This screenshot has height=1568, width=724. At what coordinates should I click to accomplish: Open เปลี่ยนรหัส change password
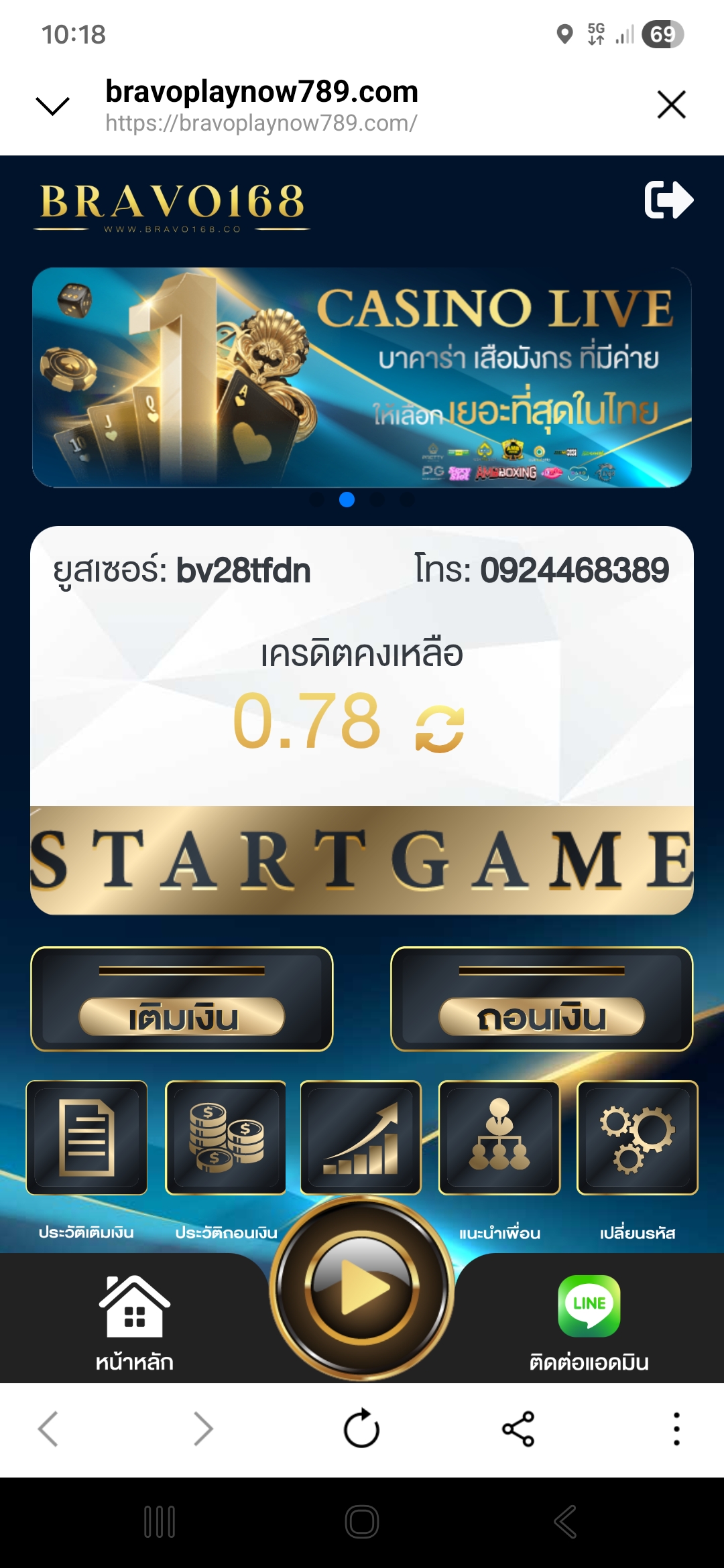(x=638, y=1138)
